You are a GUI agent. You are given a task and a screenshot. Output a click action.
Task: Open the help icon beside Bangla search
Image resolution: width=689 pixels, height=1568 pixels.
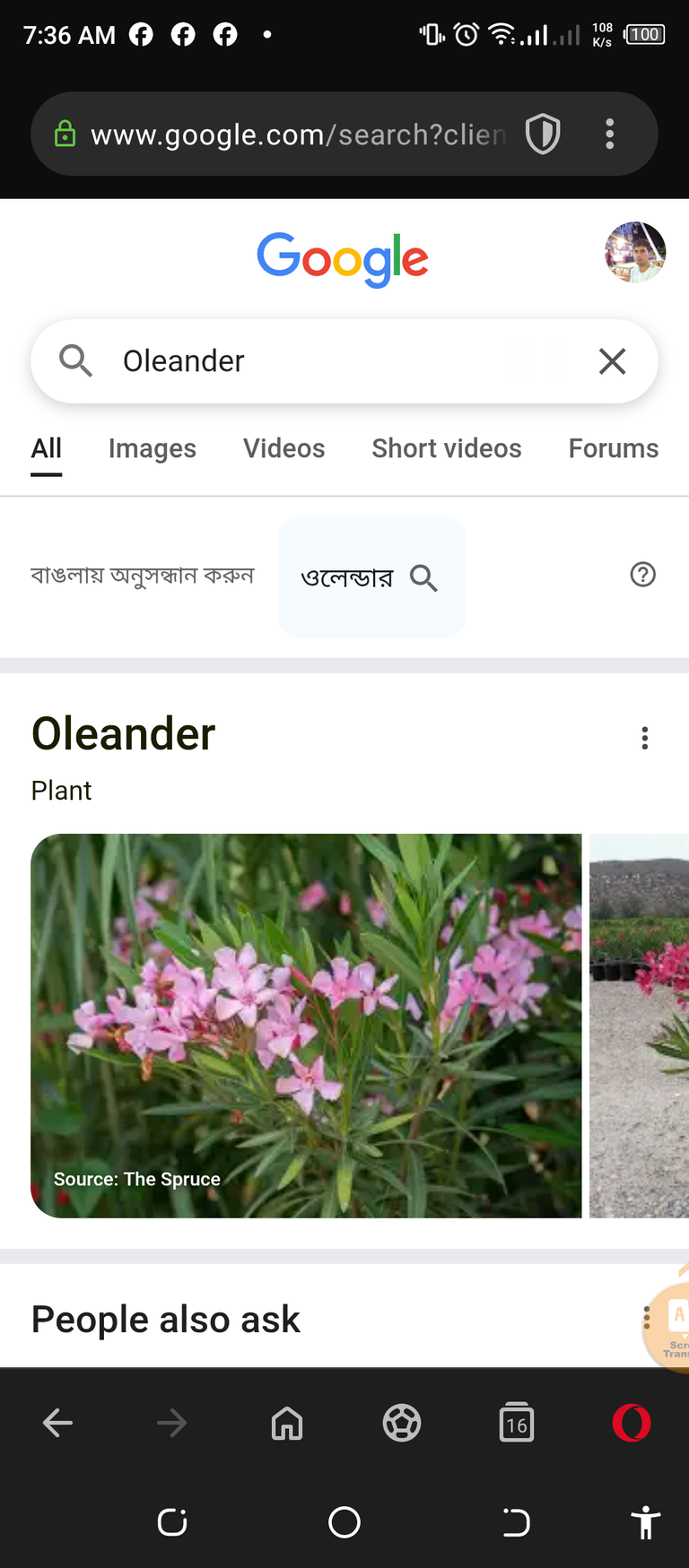pyautogui.click(x=643, y=575)
